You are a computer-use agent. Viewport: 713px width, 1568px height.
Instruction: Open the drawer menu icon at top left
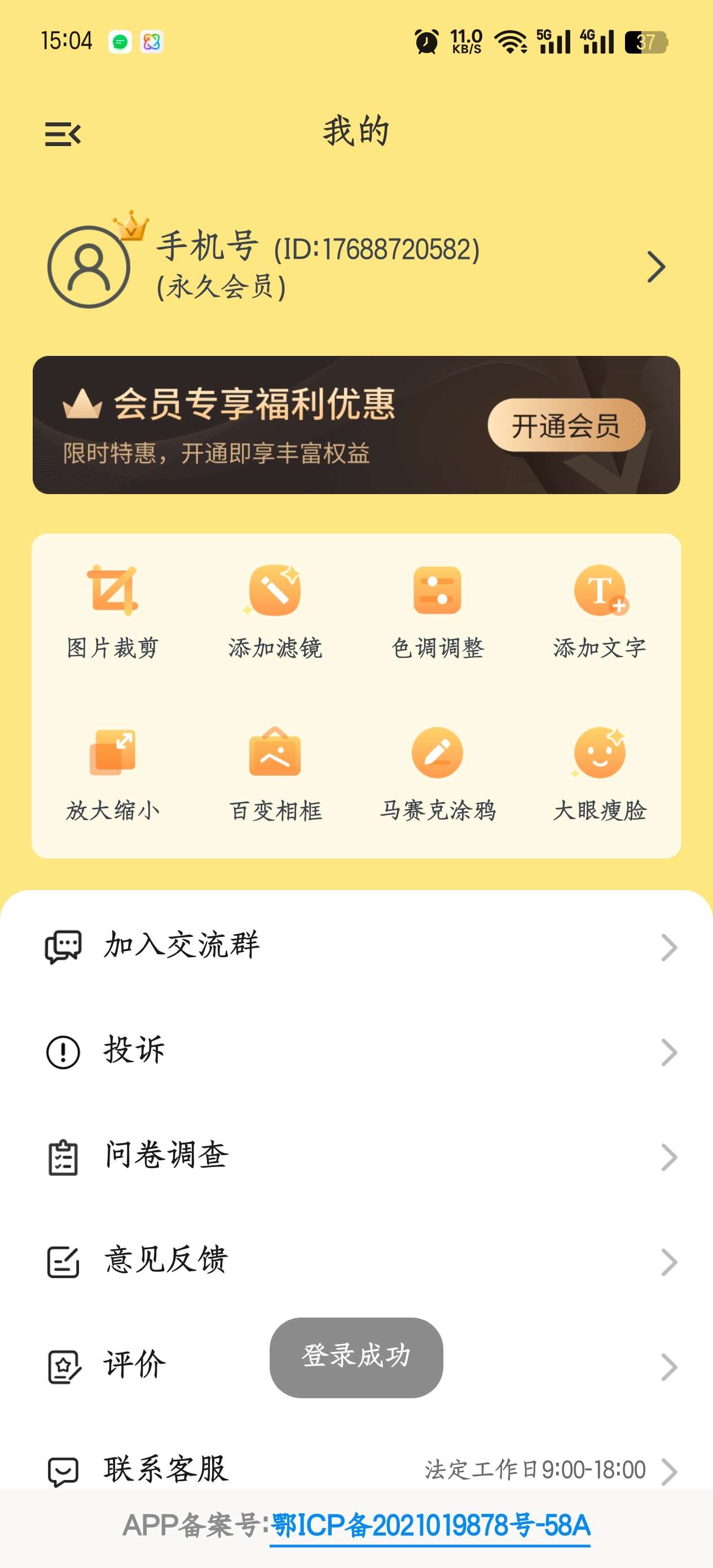point(63,134)
